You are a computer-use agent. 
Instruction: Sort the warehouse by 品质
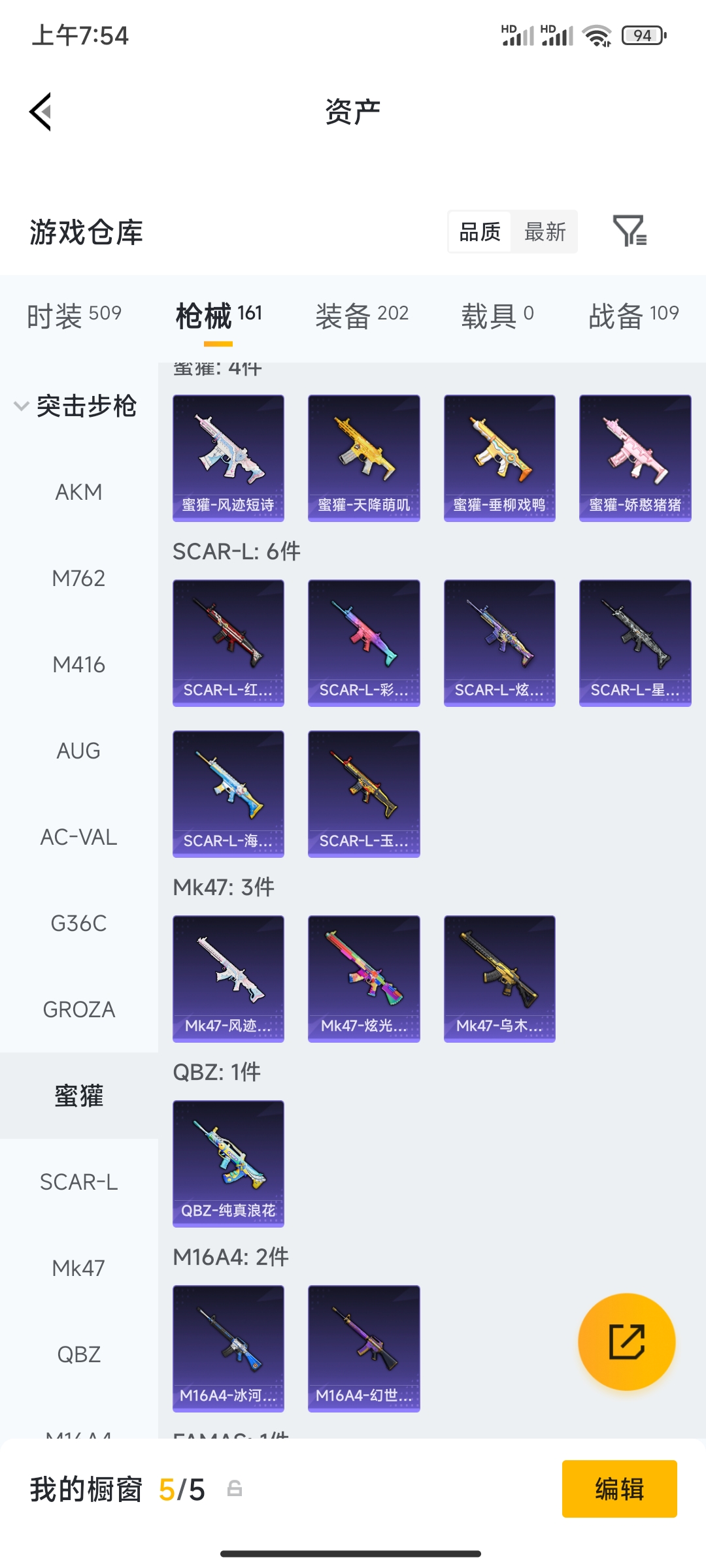(x=480, y=231)
